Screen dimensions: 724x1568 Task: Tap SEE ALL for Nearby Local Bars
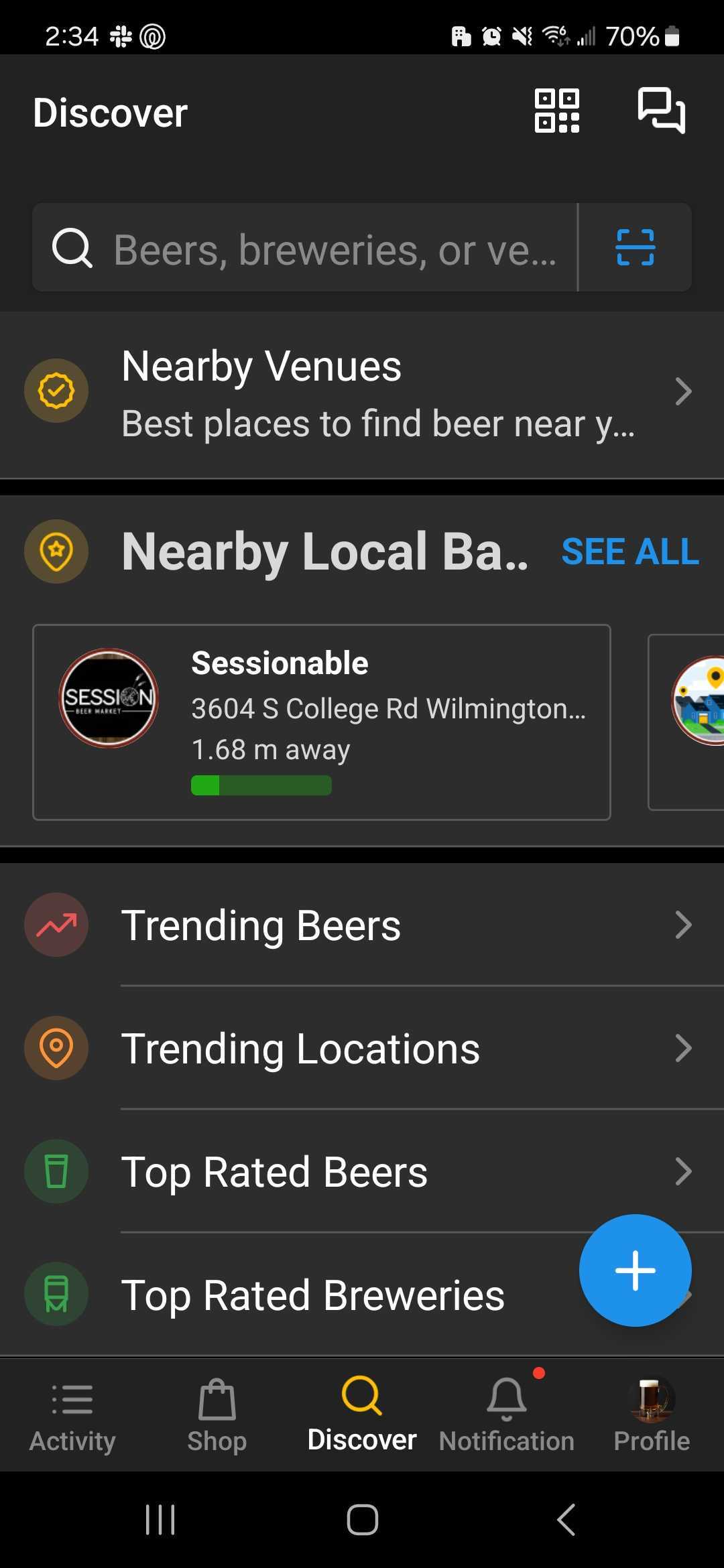pos(629,551)
